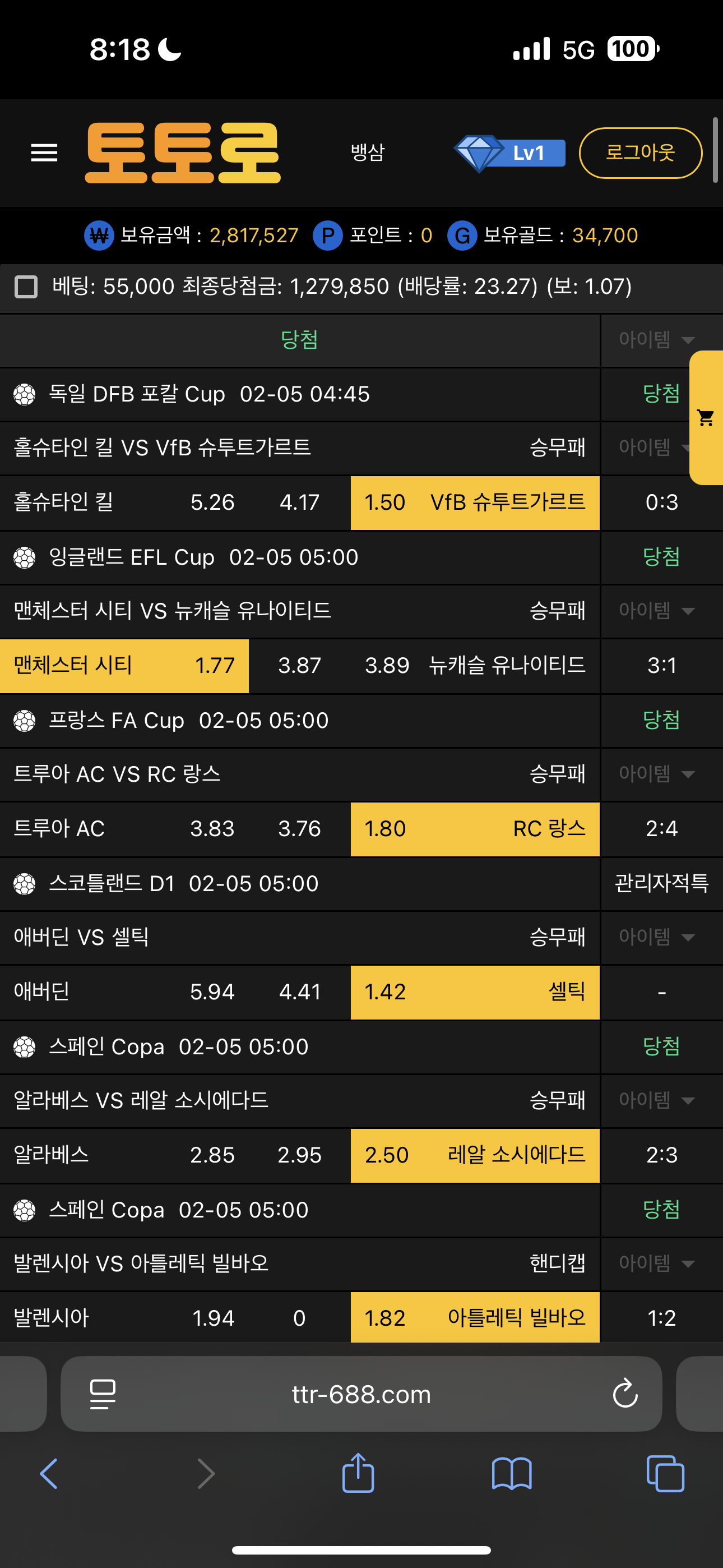Tap the ttr-688.com address bar
This screenshot has width=723, height=1568.
(361, 1394)
